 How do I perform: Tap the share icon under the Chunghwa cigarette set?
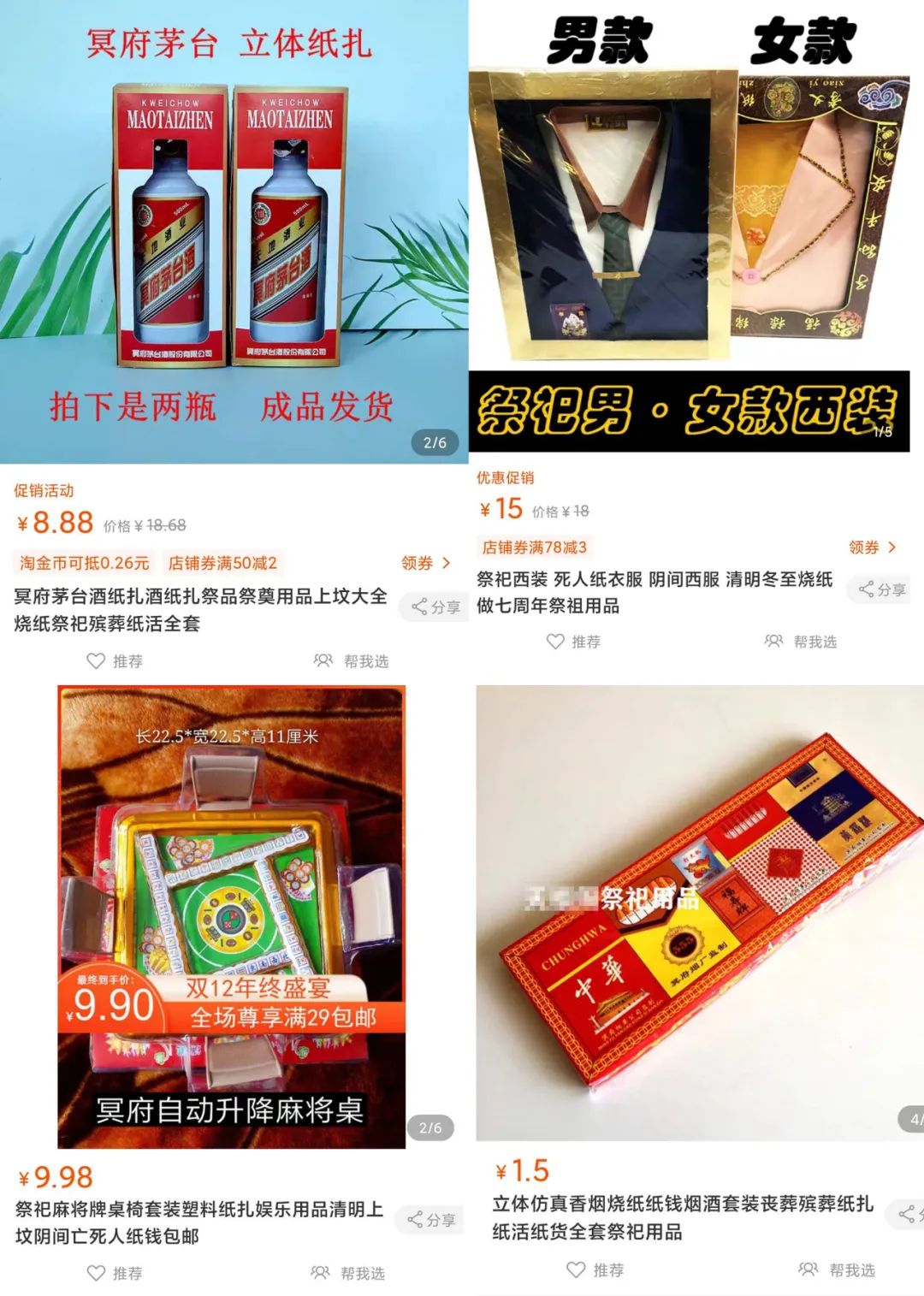(907, 1212)
